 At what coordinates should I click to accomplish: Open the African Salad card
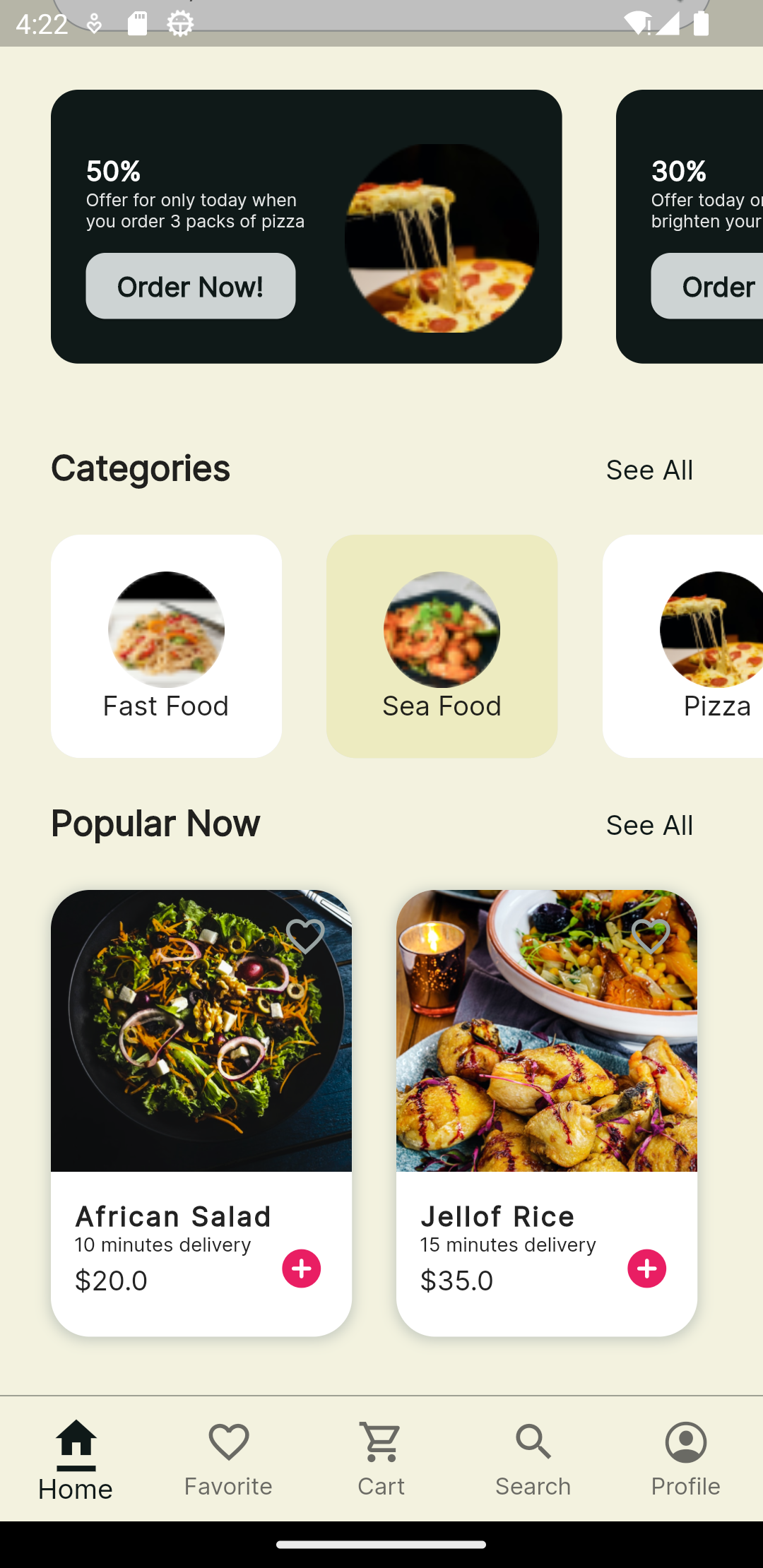[x=201, y=1113]
